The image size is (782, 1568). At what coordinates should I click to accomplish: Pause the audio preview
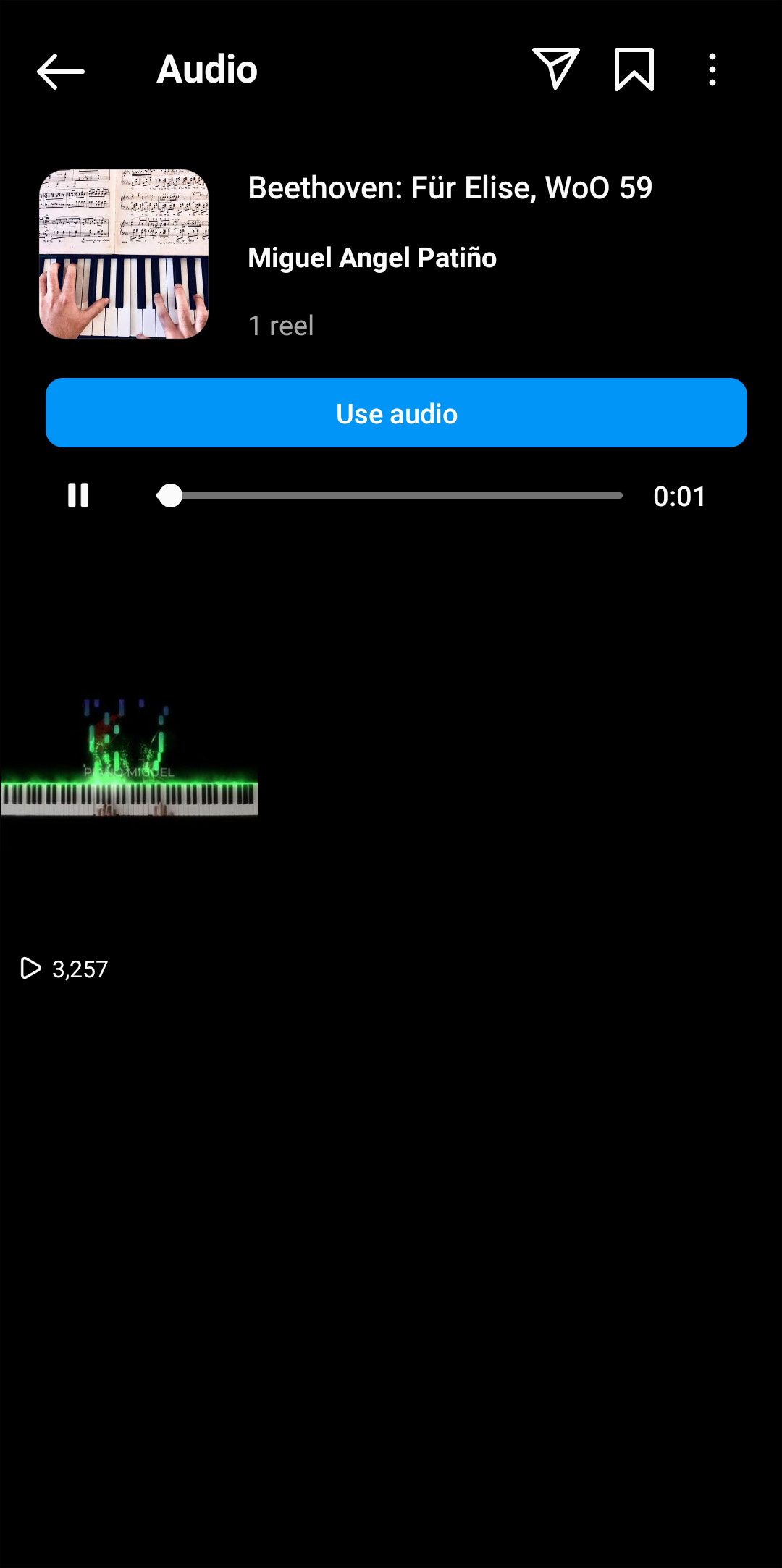[78, 496]
